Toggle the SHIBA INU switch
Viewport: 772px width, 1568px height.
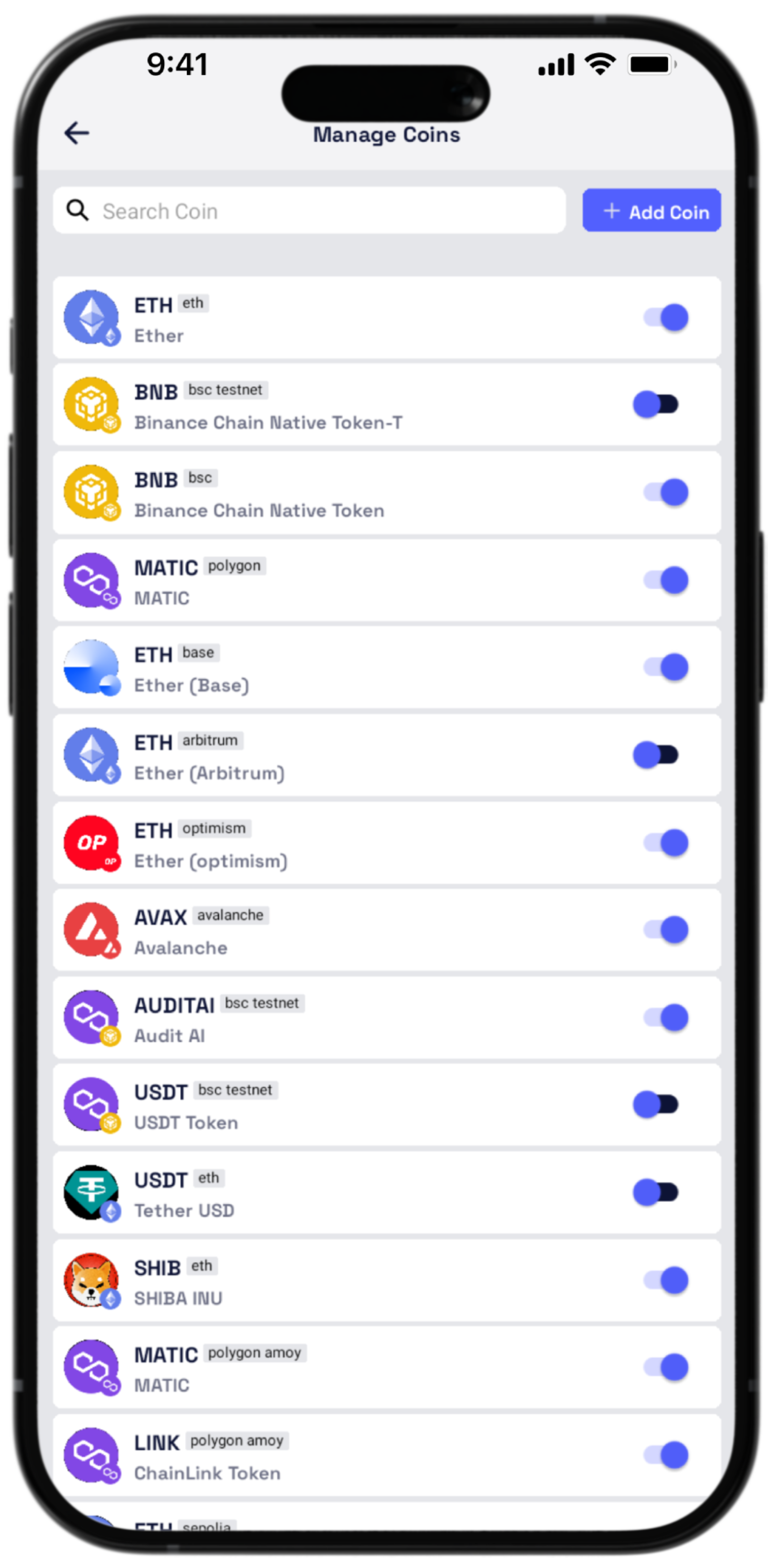(665, 1280)
